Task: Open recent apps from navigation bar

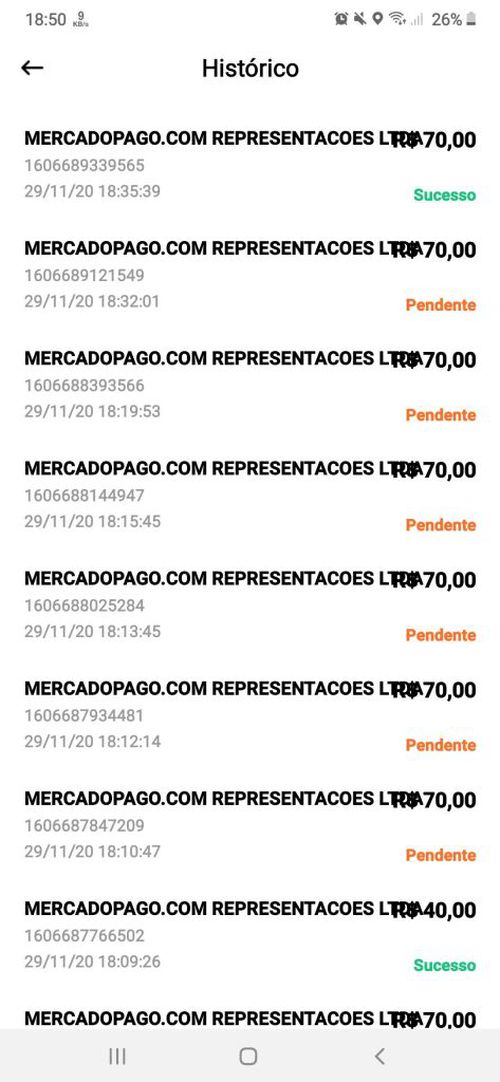Action: point(117,1056)
